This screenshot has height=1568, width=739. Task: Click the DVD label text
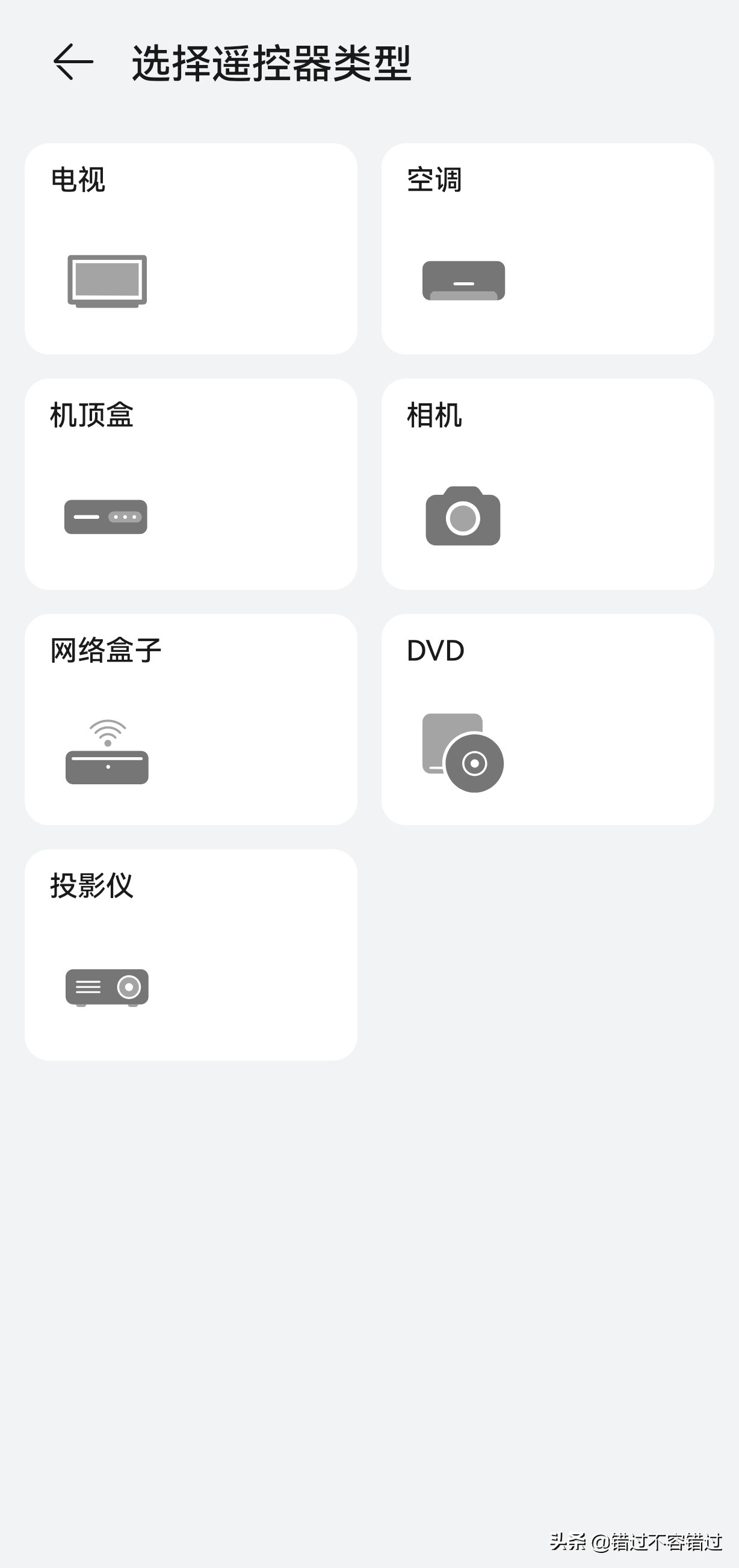coord(434,650)
